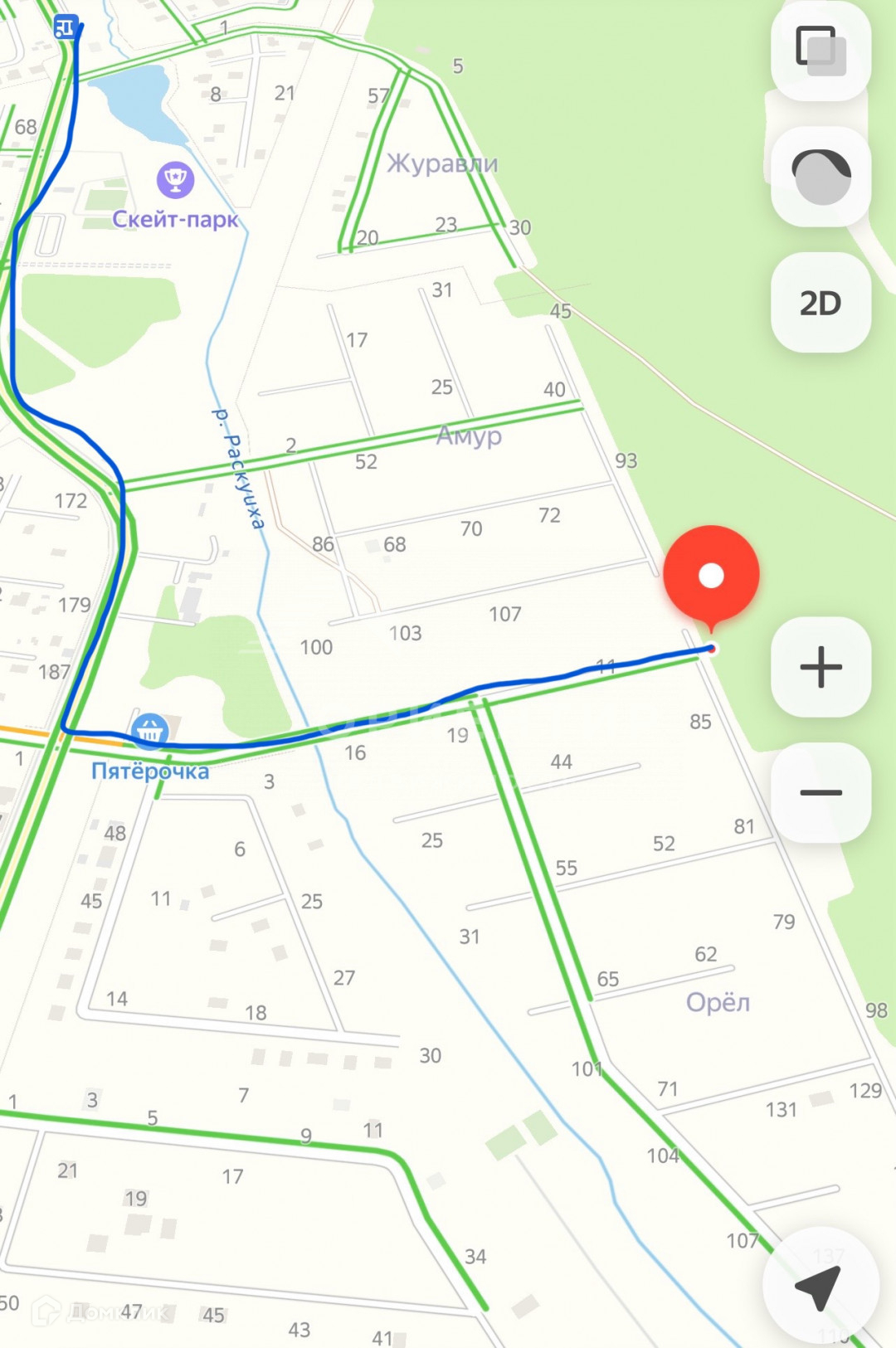
Task: Open the Скейт-парк place marker
Action: pos(175,179)
